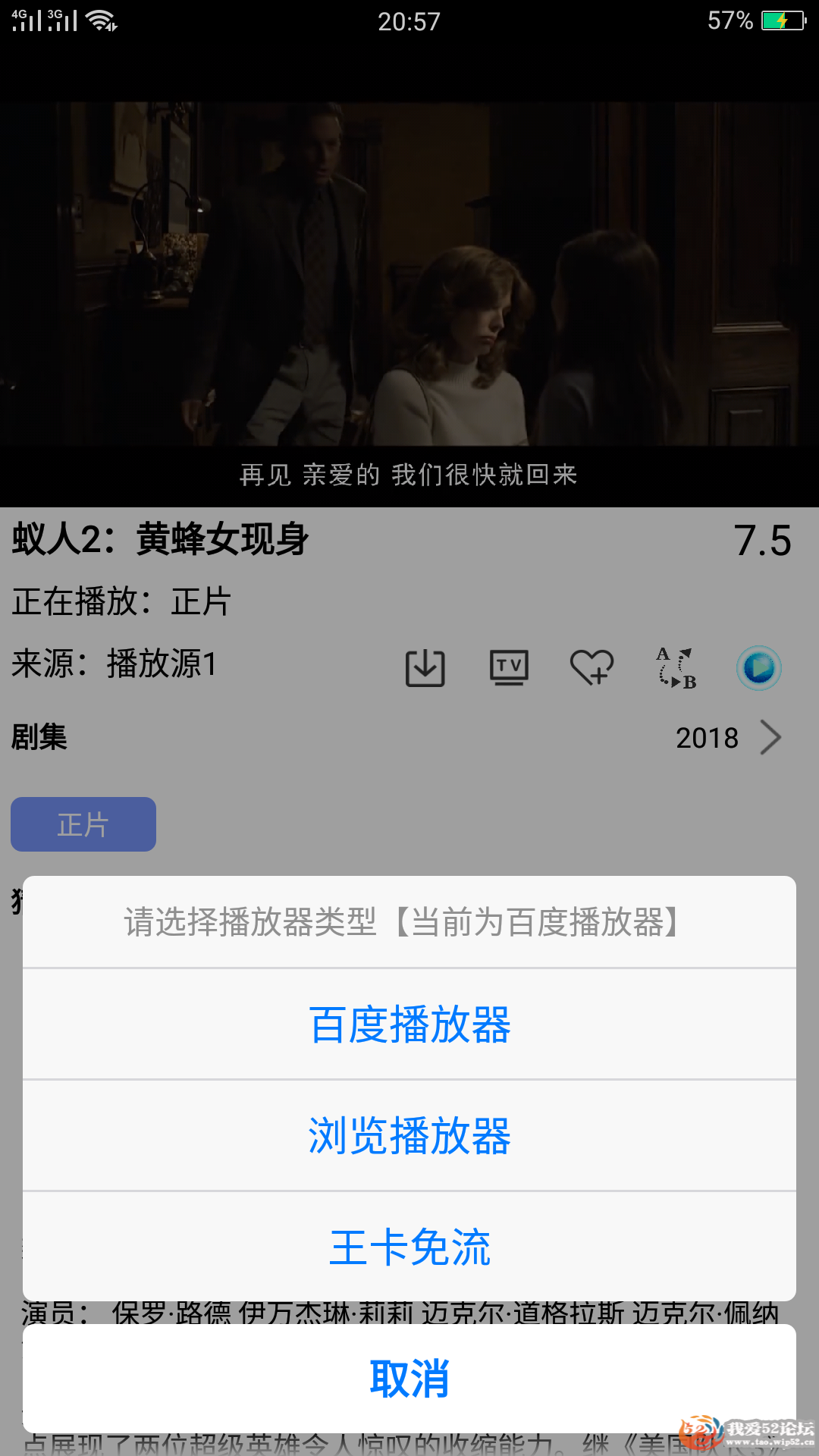
Task: Dismiss dialog with 取消
Action: pos(409,1378)
